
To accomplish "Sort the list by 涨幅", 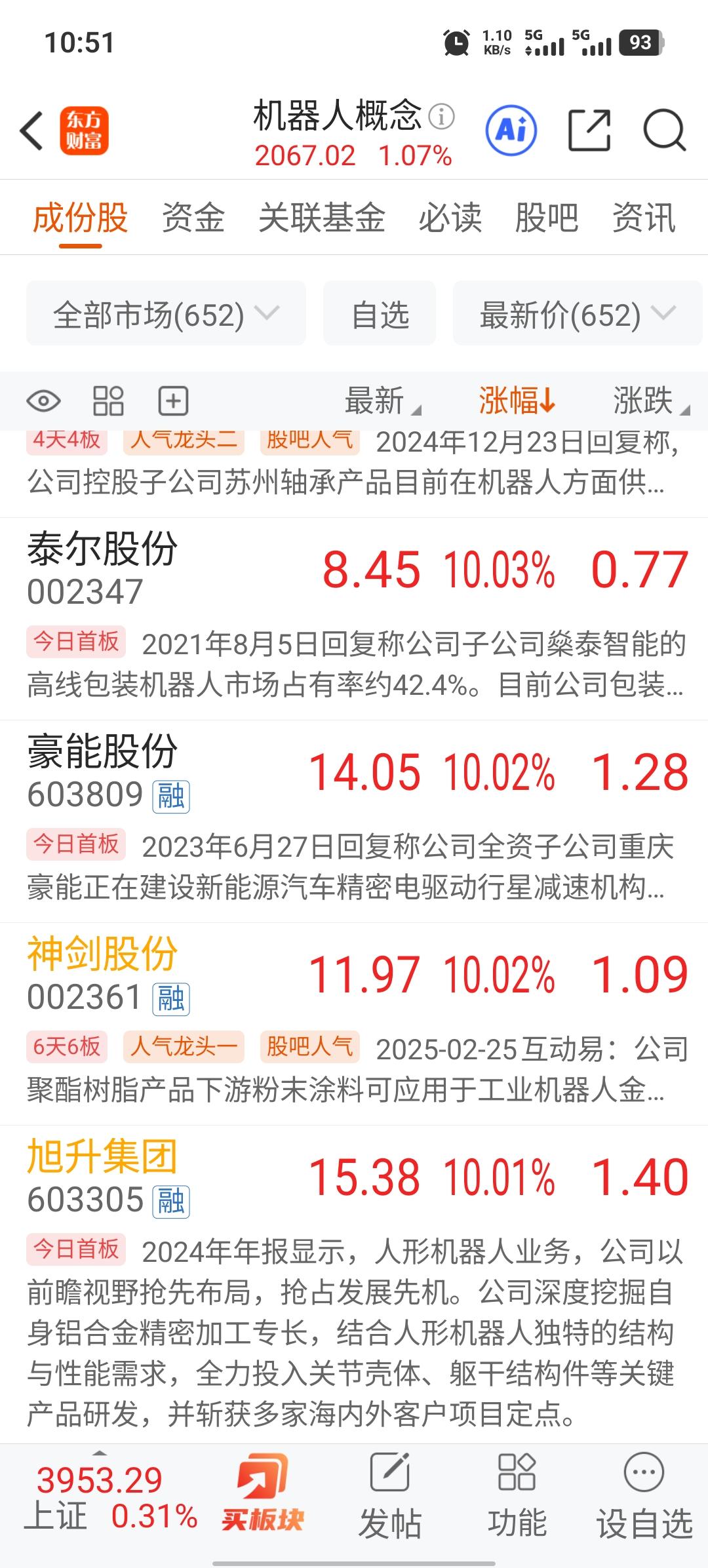I will (x=517, y=401).
